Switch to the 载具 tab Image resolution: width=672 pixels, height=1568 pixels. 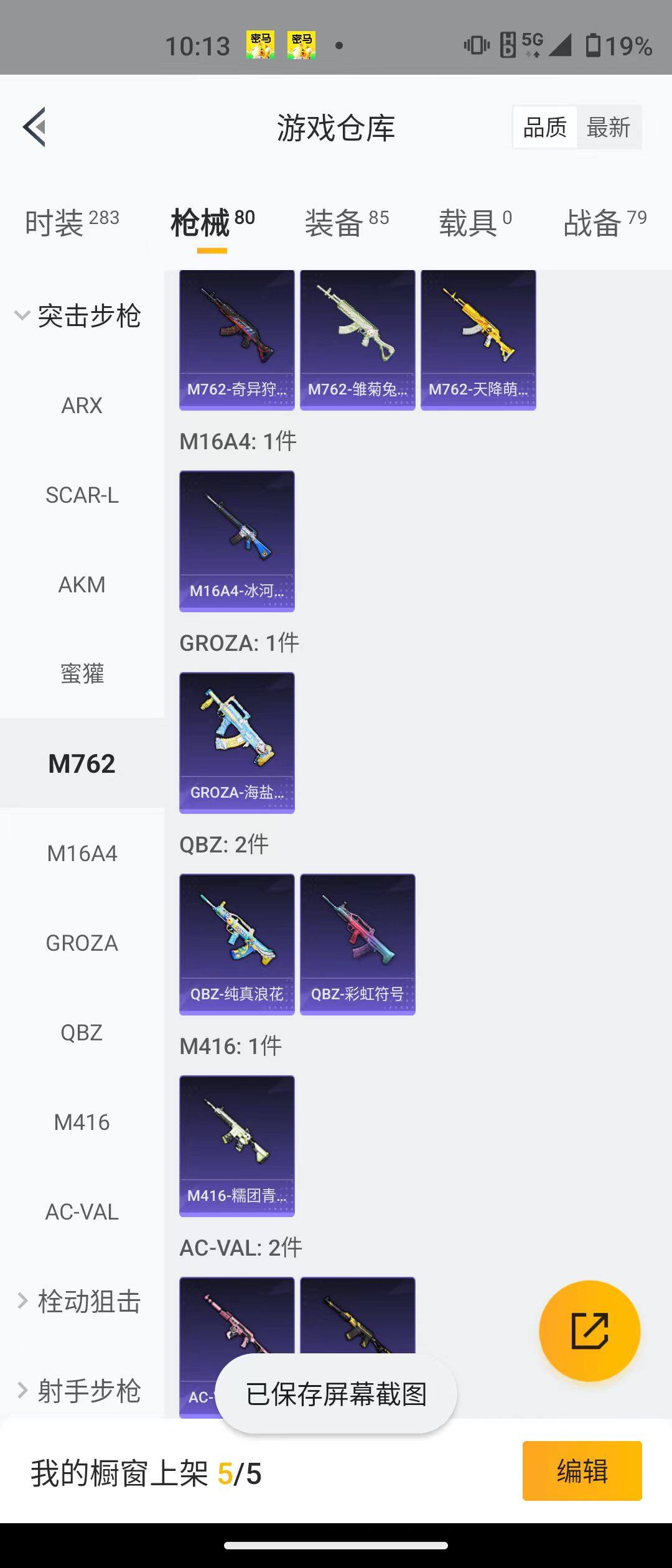pyautogui.click(x=475, y=223)
